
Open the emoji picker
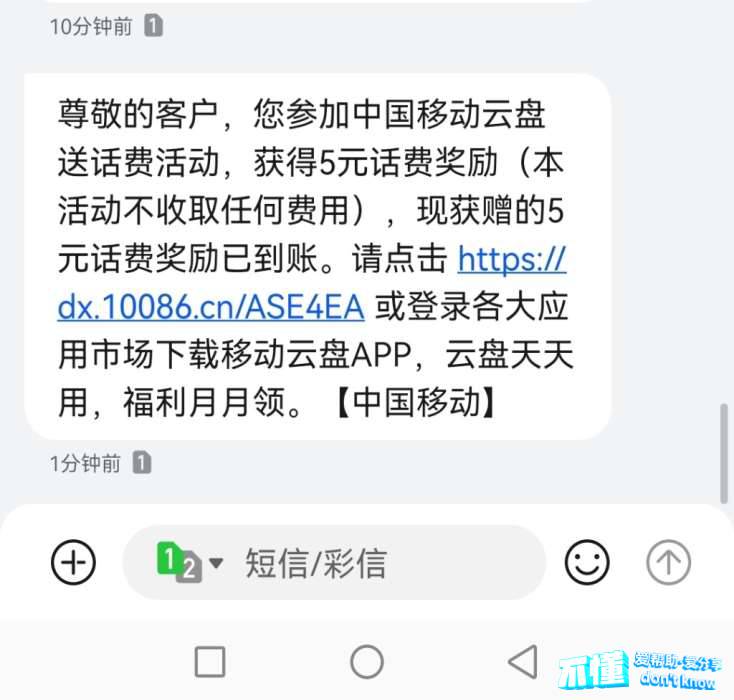[587, 563]
